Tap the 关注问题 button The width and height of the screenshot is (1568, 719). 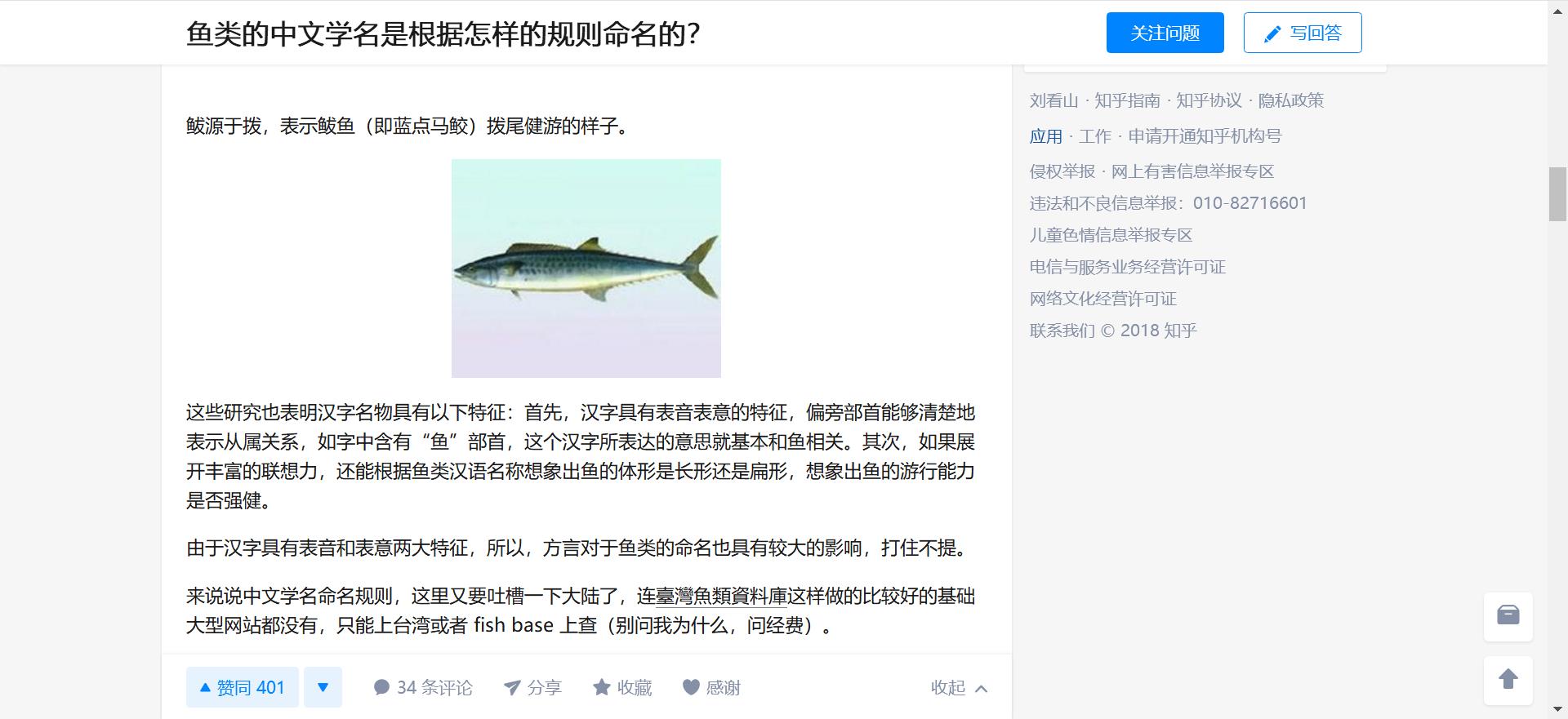pyautogui.click(x=1165, y=33)
